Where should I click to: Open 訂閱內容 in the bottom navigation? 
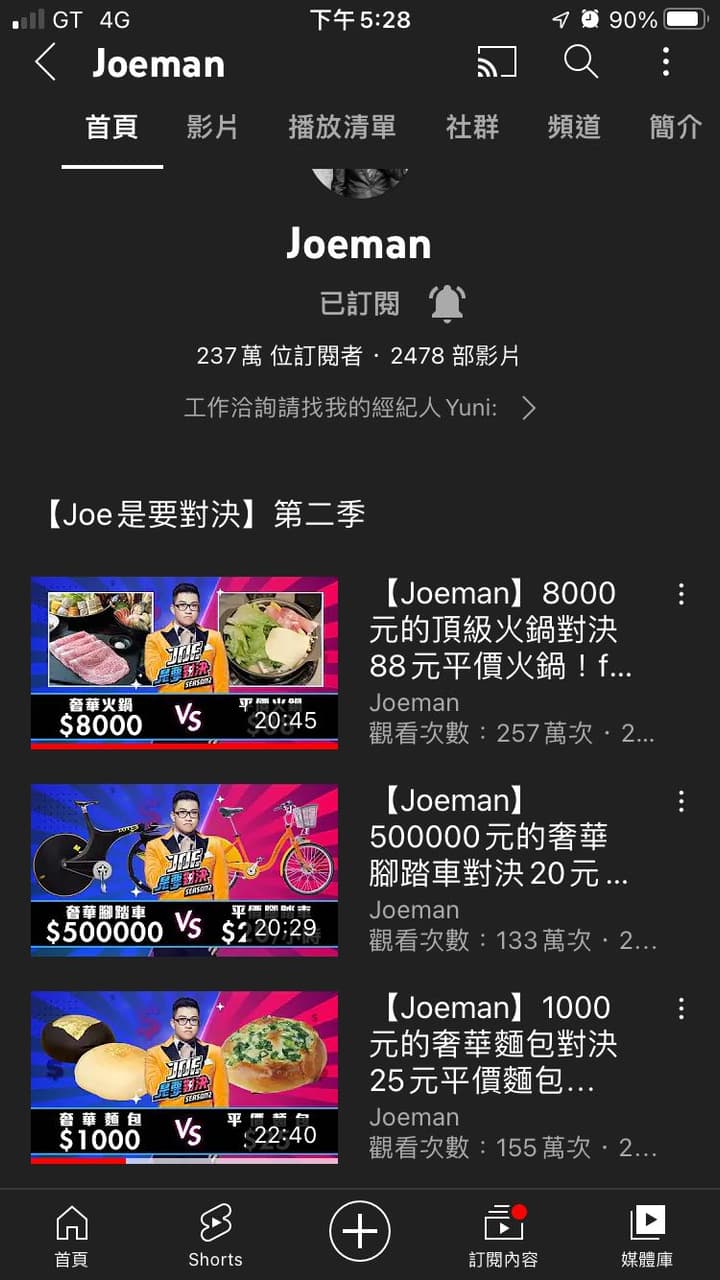[504, 1232]
